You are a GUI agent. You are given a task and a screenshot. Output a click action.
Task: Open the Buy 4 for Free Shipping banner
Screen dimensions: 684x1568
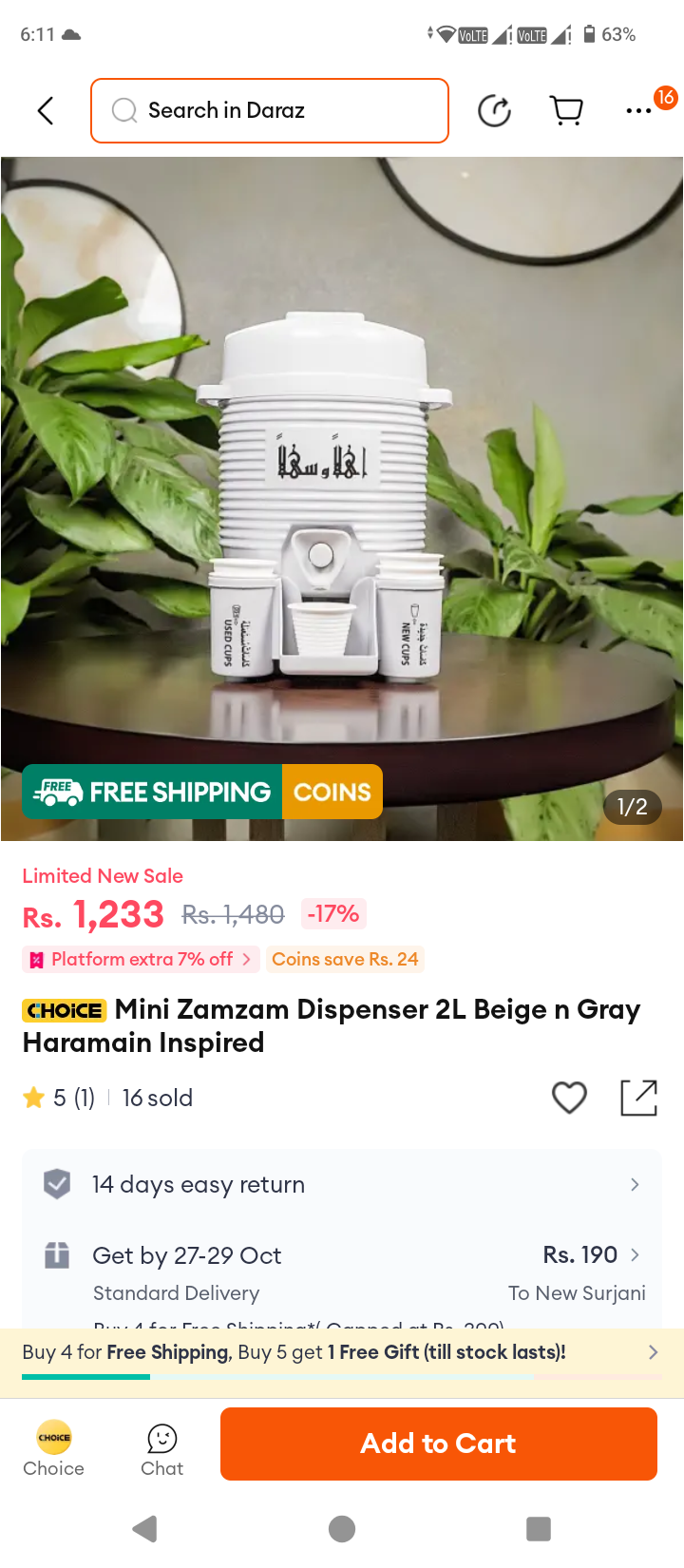(342, 1352)
